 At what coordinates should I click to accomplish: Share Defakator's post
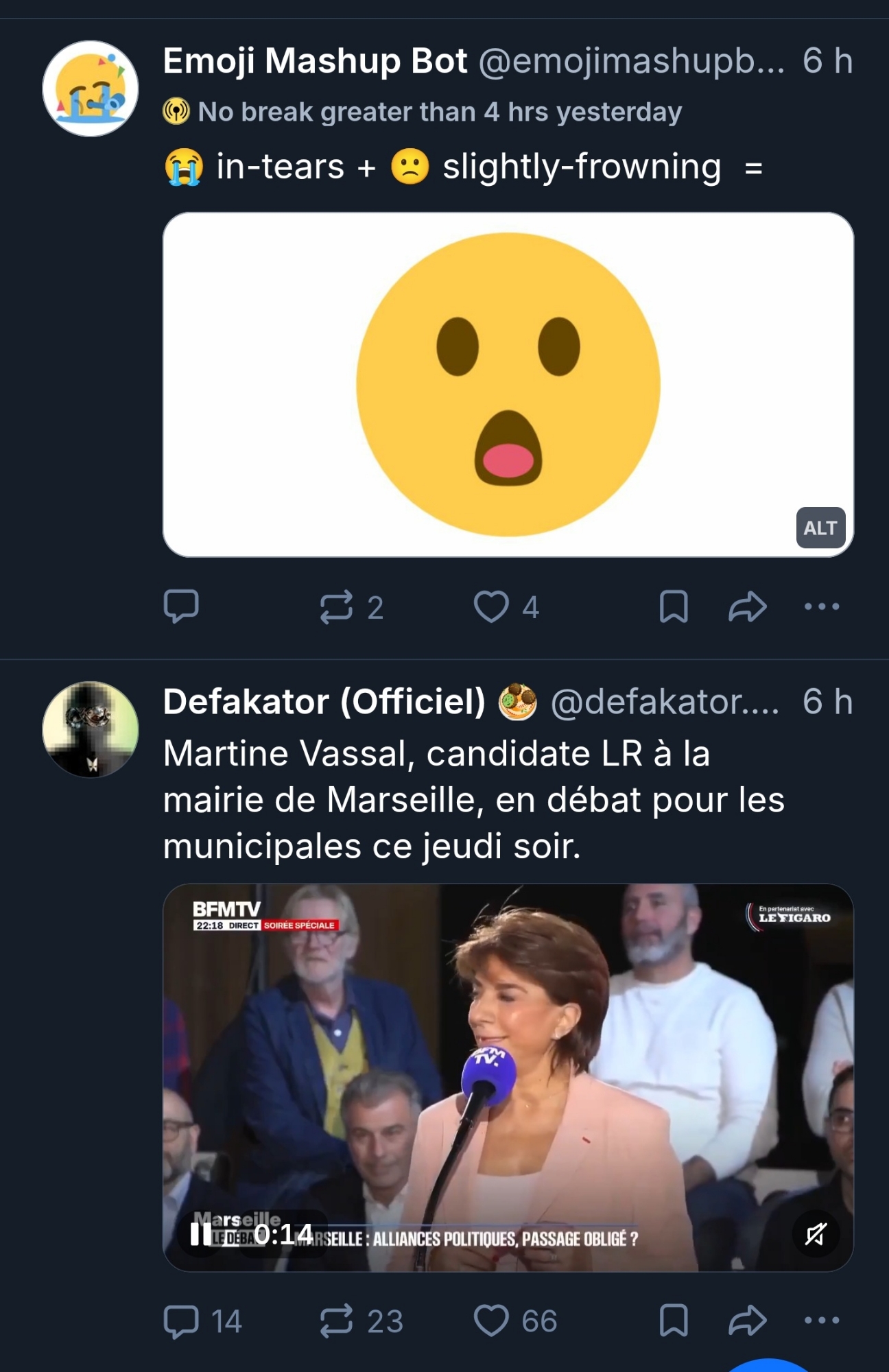point(747,1321)
